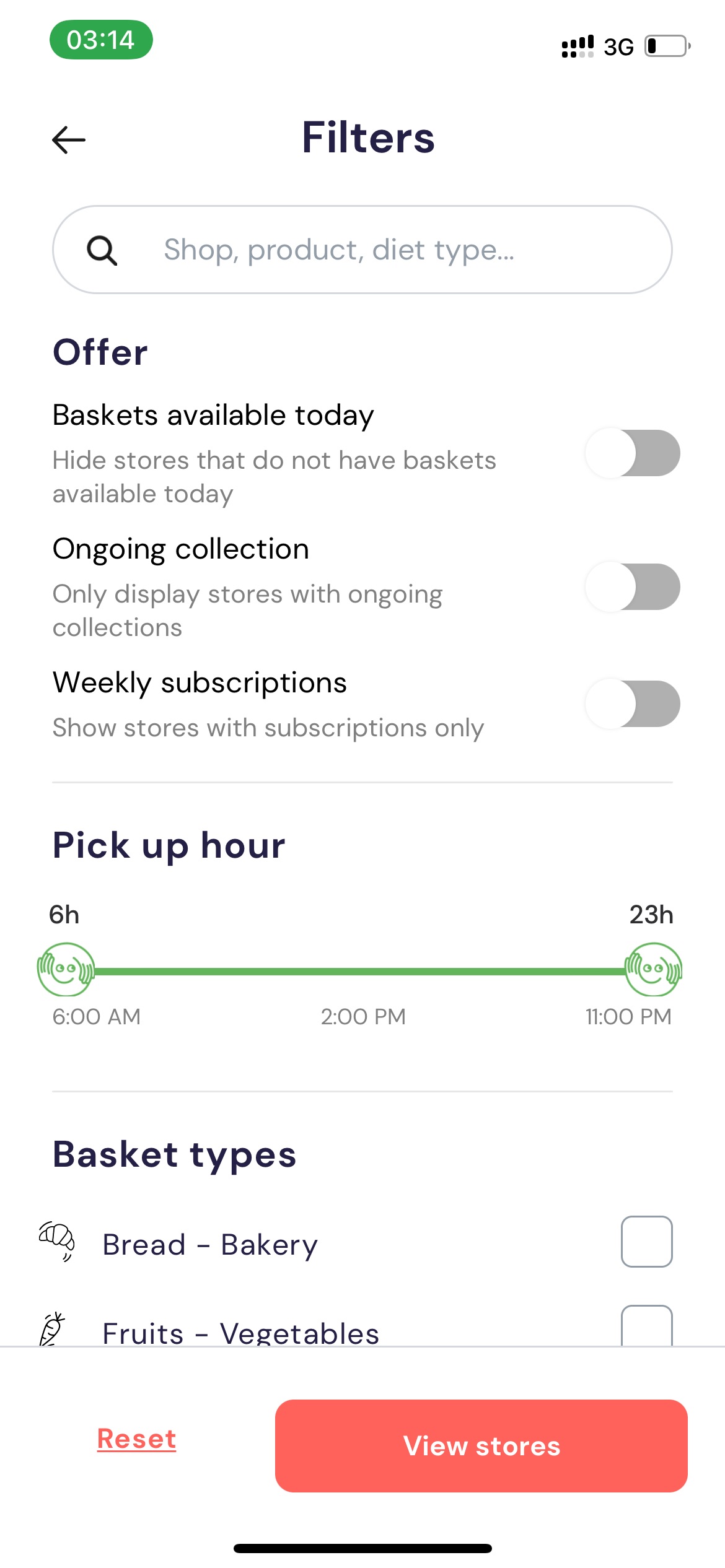The height and width of the screenshot is (1568, 725).
Task: Enable the Baskets available today toggle
Action: point(632,453)
